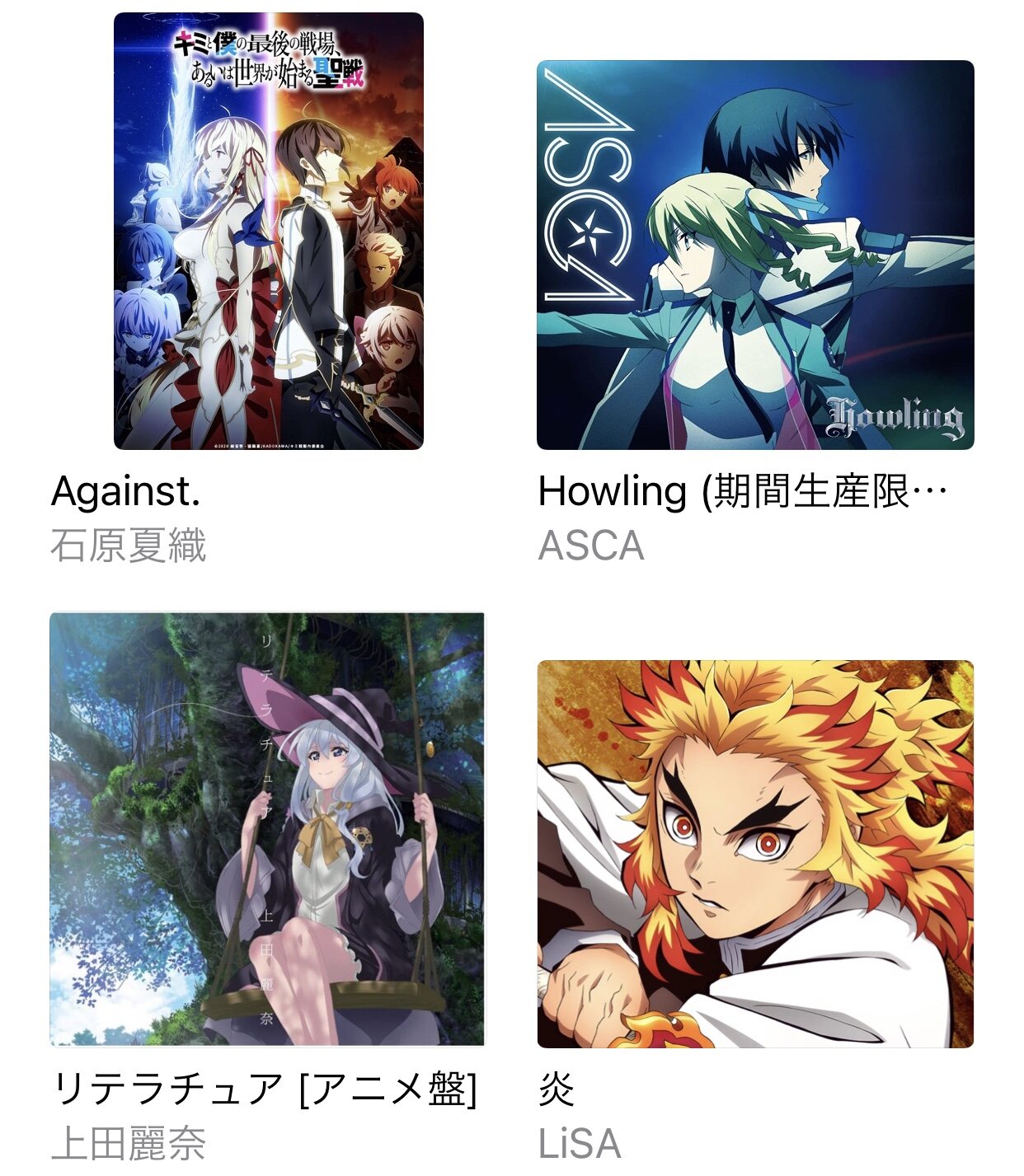This screenshot has height=1176, width=1024.
Task: Open the Howling album by ASCA
Action: [755, 255]
